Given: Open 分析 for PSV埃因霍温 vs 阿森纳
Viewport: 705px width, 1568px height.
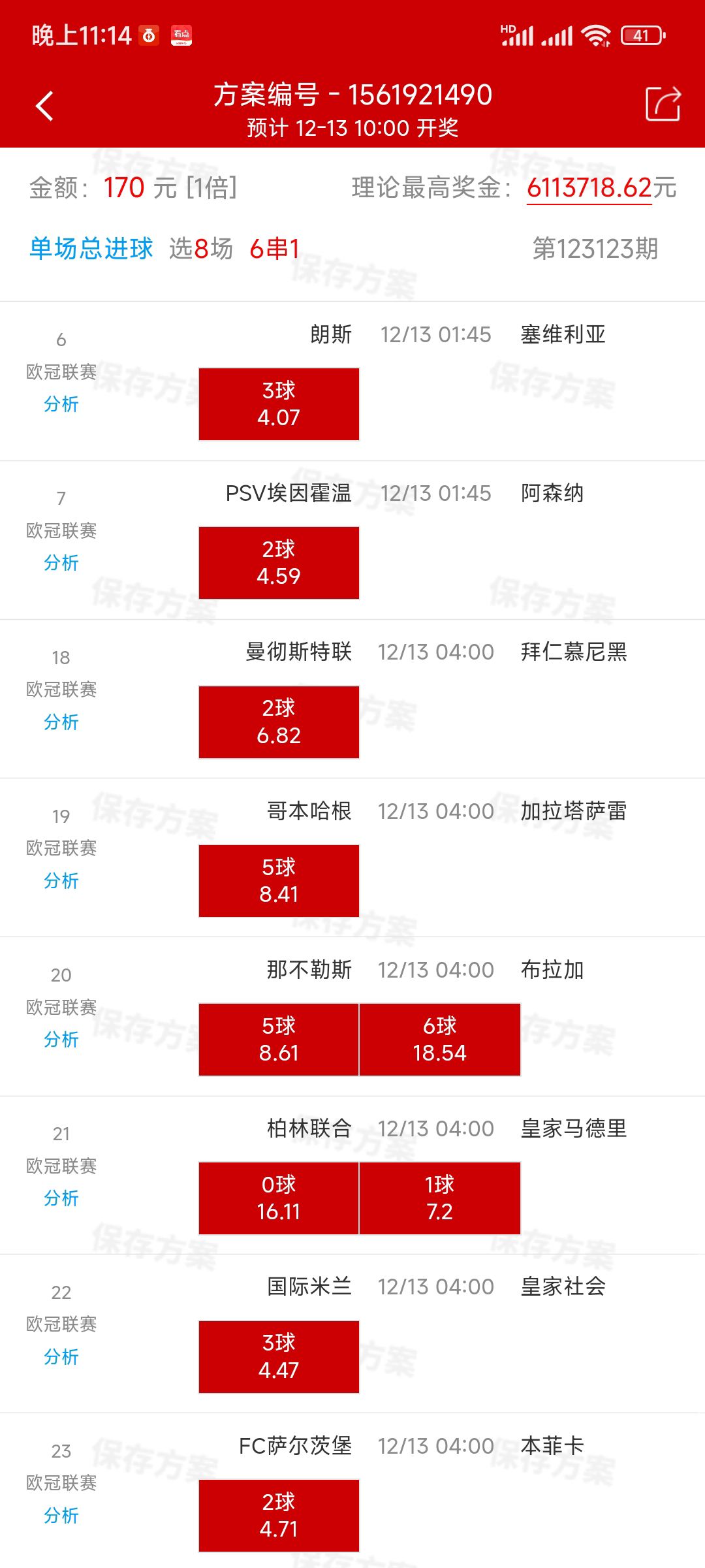Looking at the screenshot, I should (61, 563).
